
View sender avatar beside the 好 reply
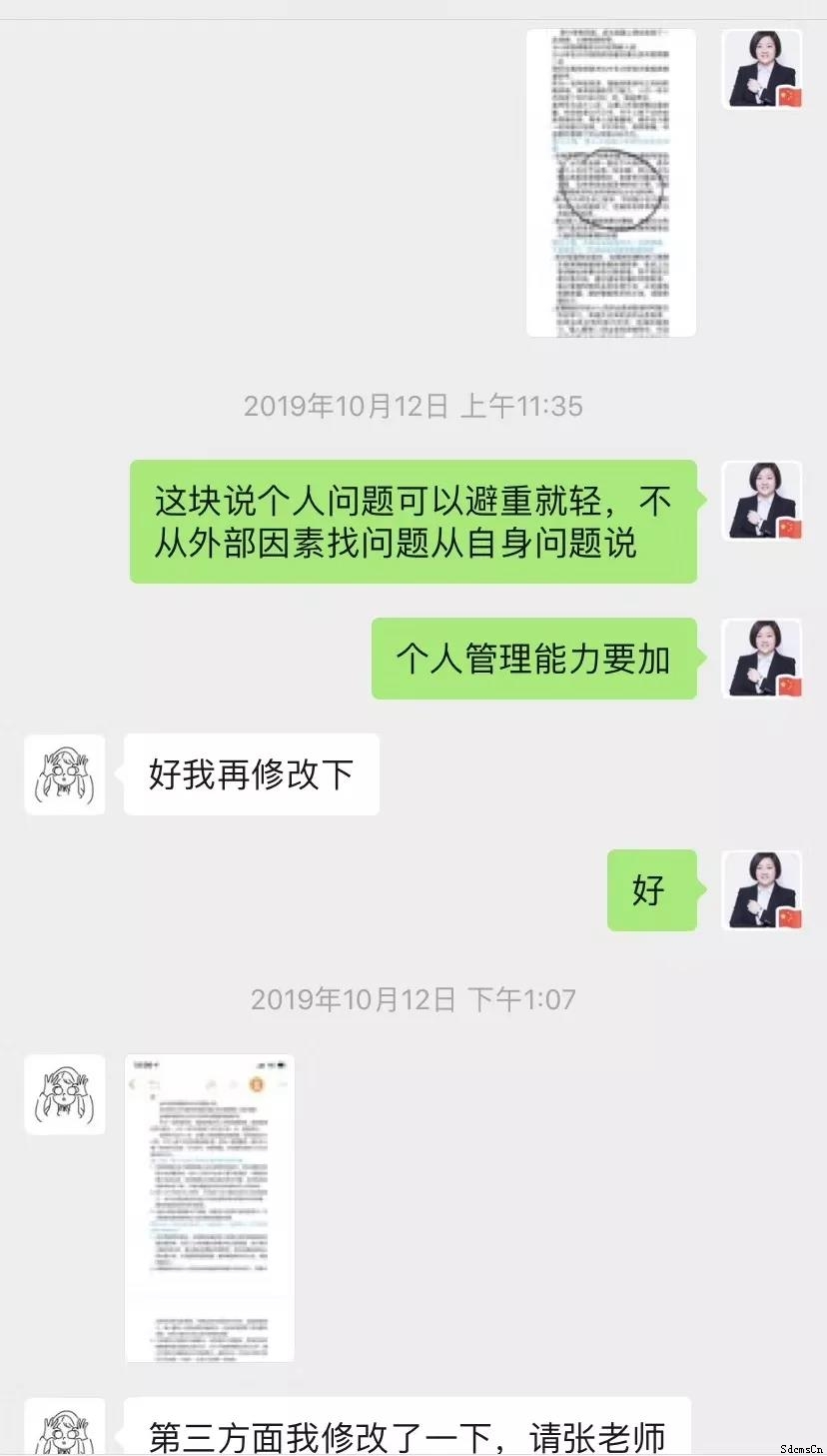point(762,890)
